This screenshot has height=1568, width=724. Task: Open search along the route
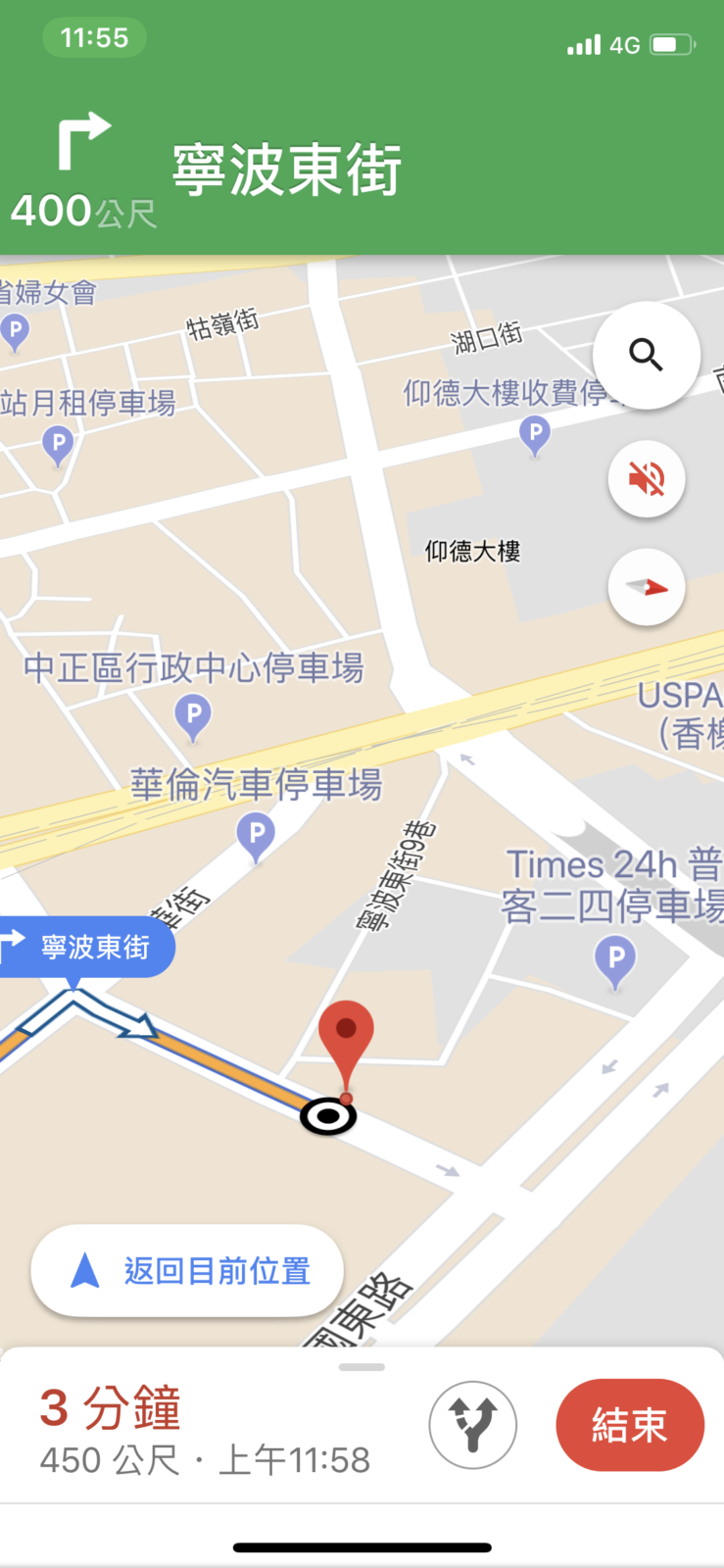(x=646, y=355)
